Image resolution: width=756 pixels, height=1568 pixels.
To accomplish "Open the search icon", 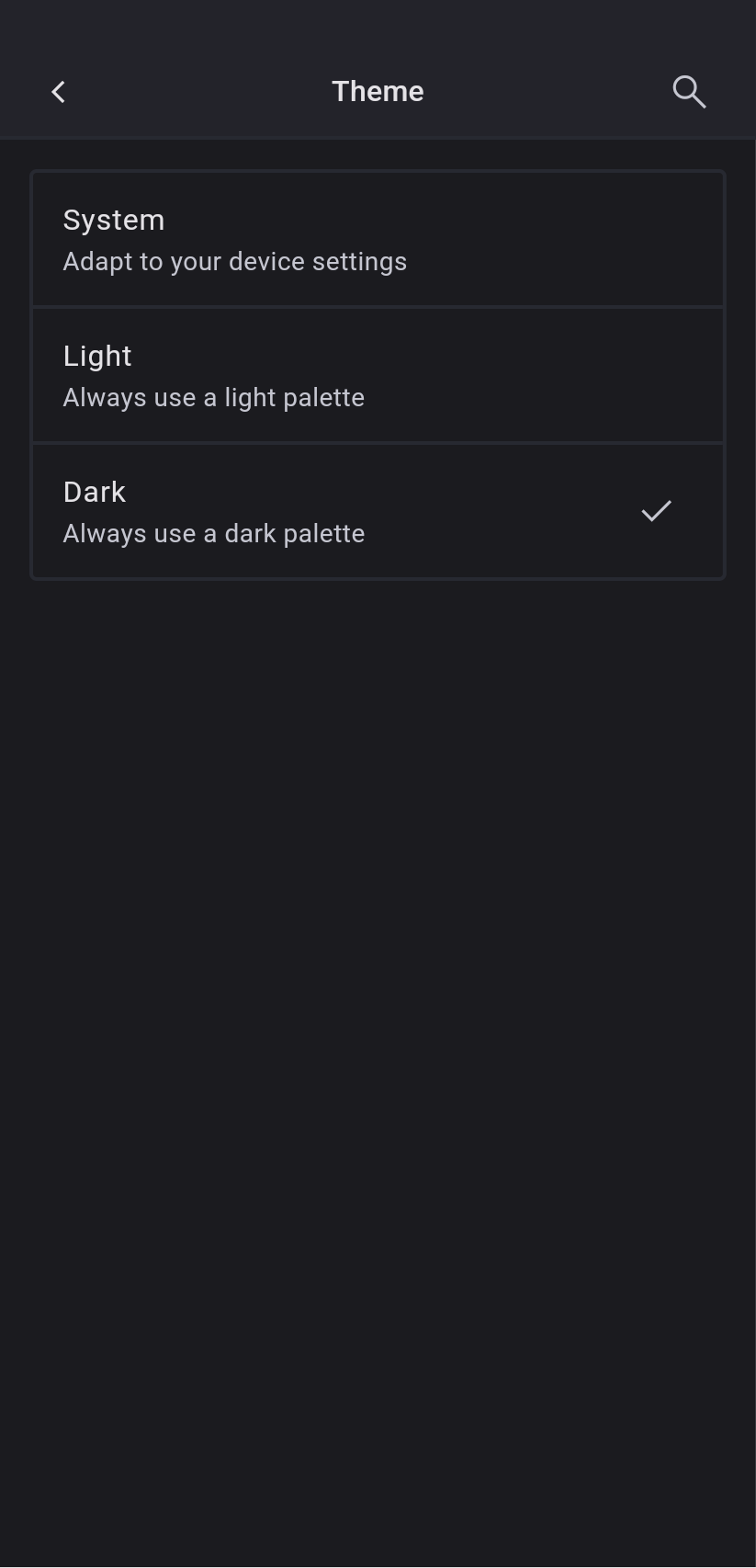I will coord(688,92).
